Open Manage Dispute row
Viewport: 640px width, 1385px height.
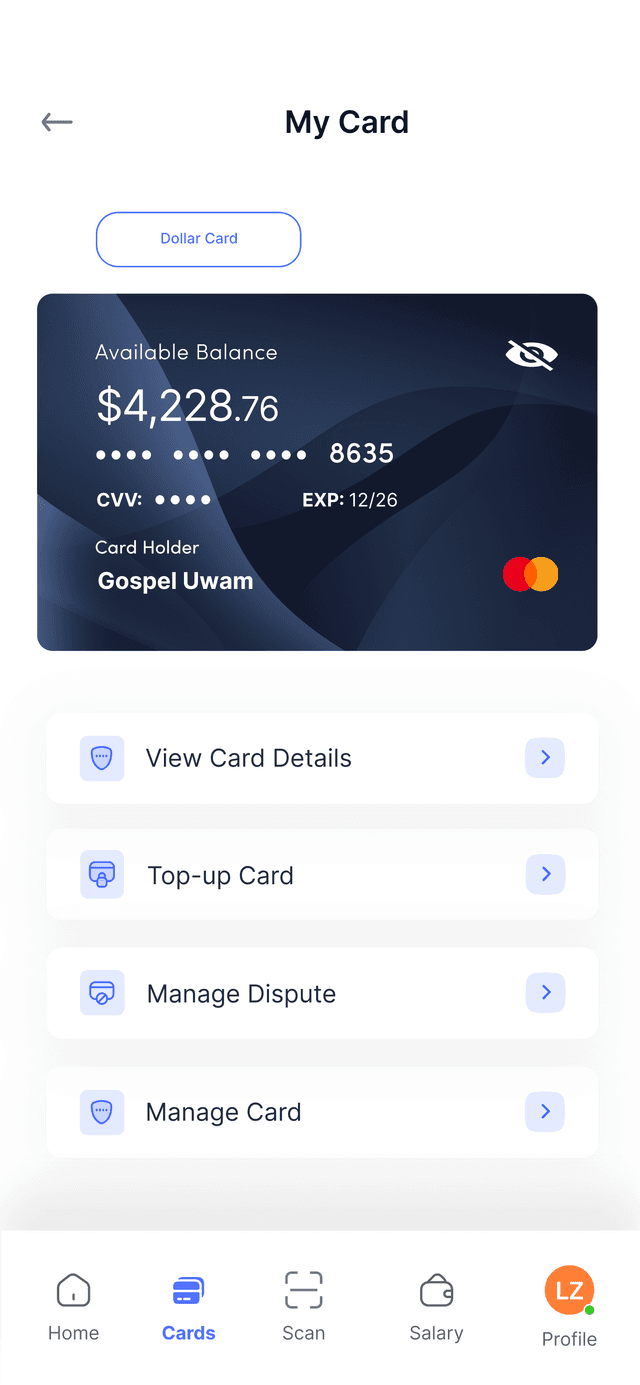pos(322,993)
